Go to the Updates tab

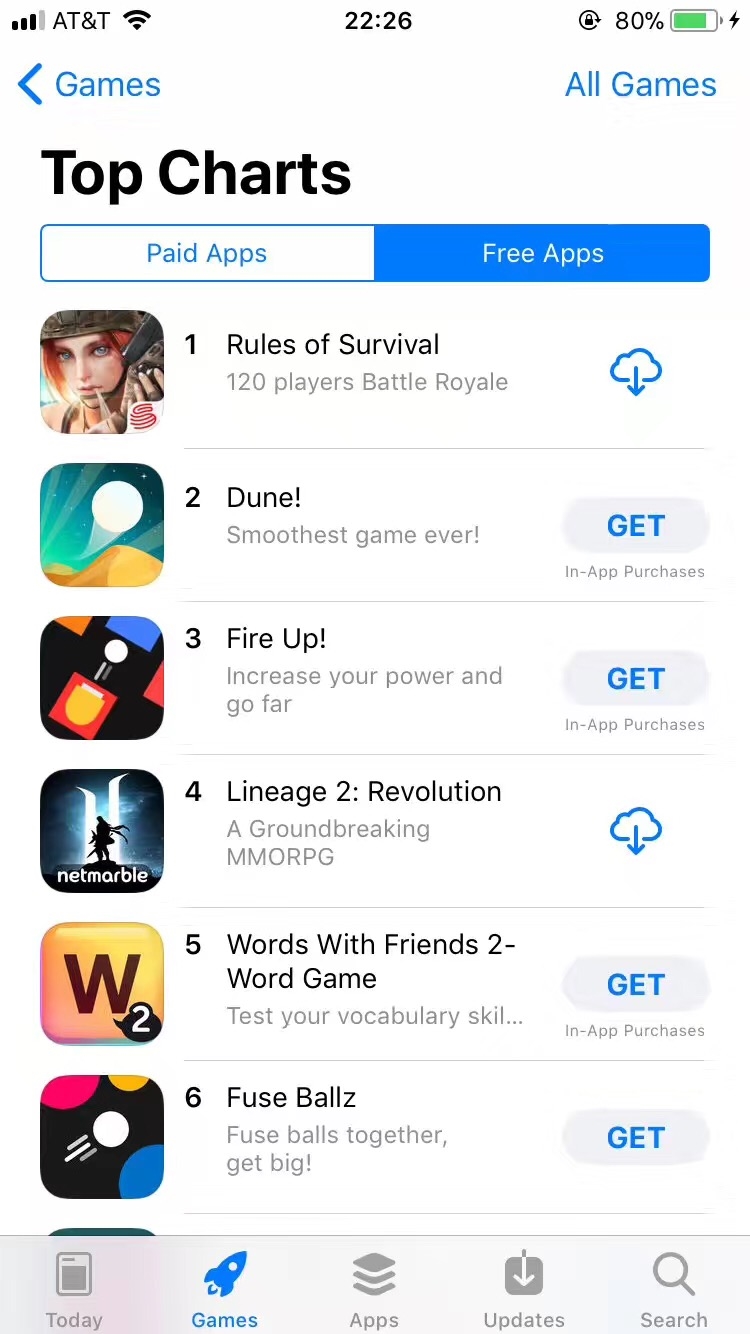[524, 1290]
